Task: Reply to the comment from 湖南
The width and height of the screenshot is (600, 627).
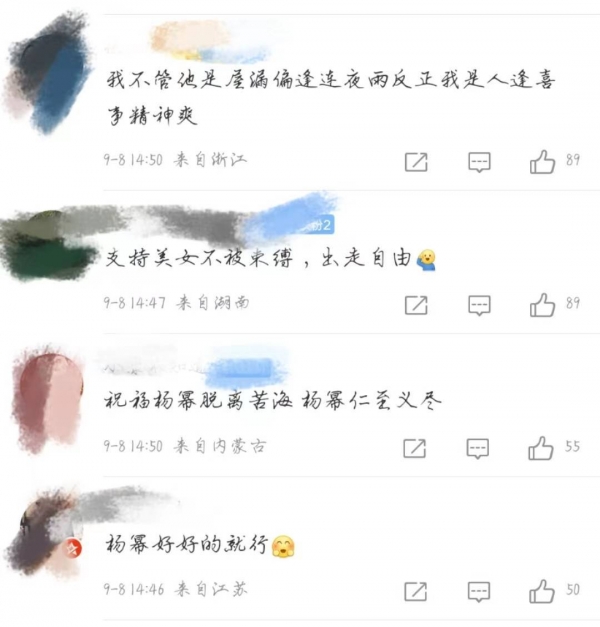Action: point(479,305)
